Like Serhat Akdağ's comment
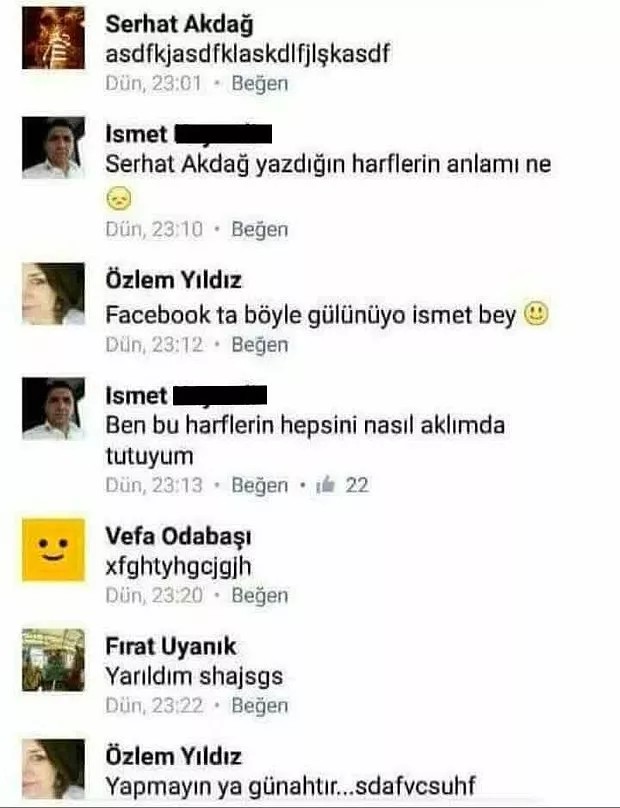Screen dimensions: 620x808 pyautogui.click(x=259, y=84)
